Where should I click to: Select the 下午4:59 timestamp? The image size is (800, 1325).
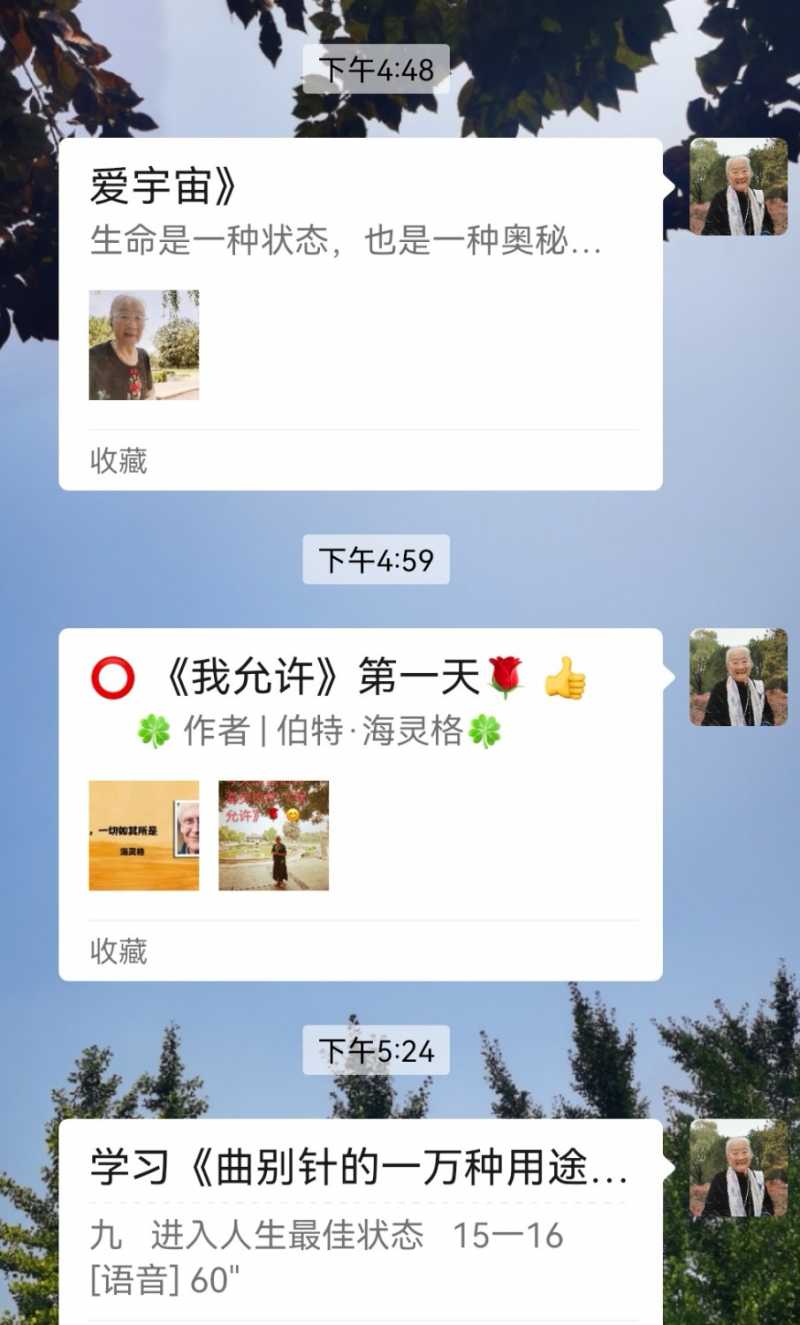coord(375,560)
